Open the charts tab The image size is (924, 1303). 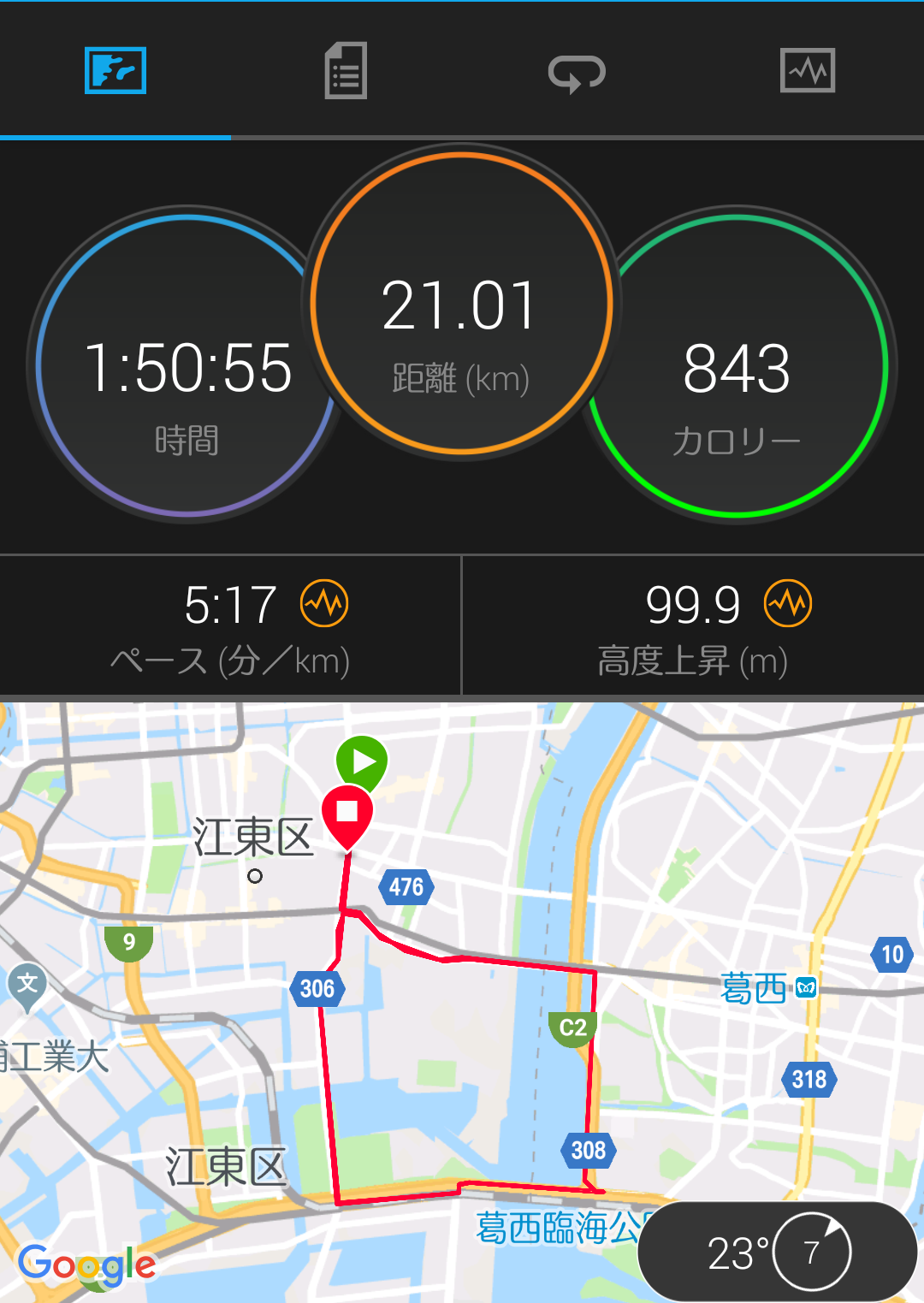[x=808, y=71]
